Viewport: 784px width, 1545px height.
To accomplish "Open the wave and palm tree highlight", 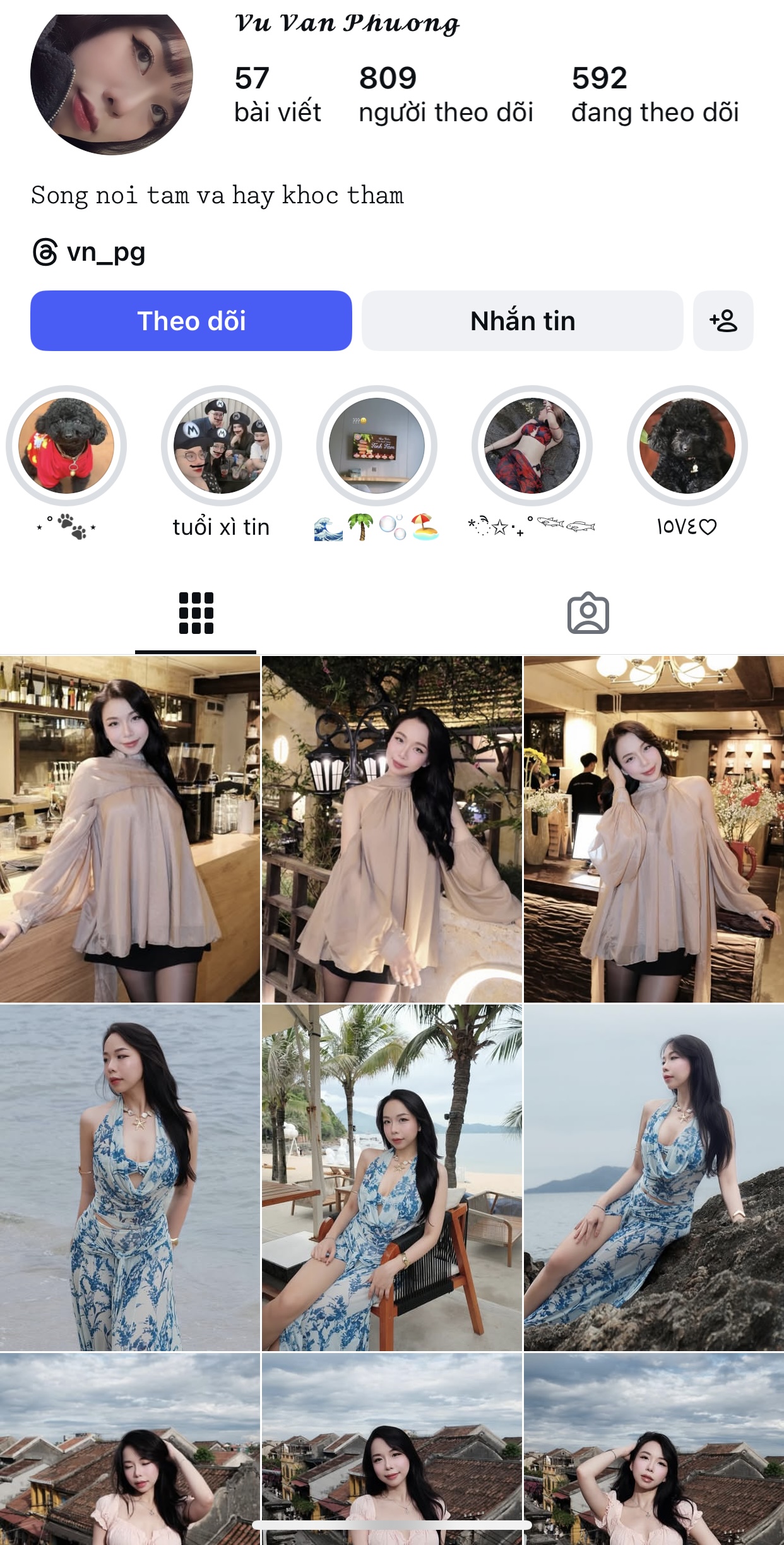I will coord(377,446).
